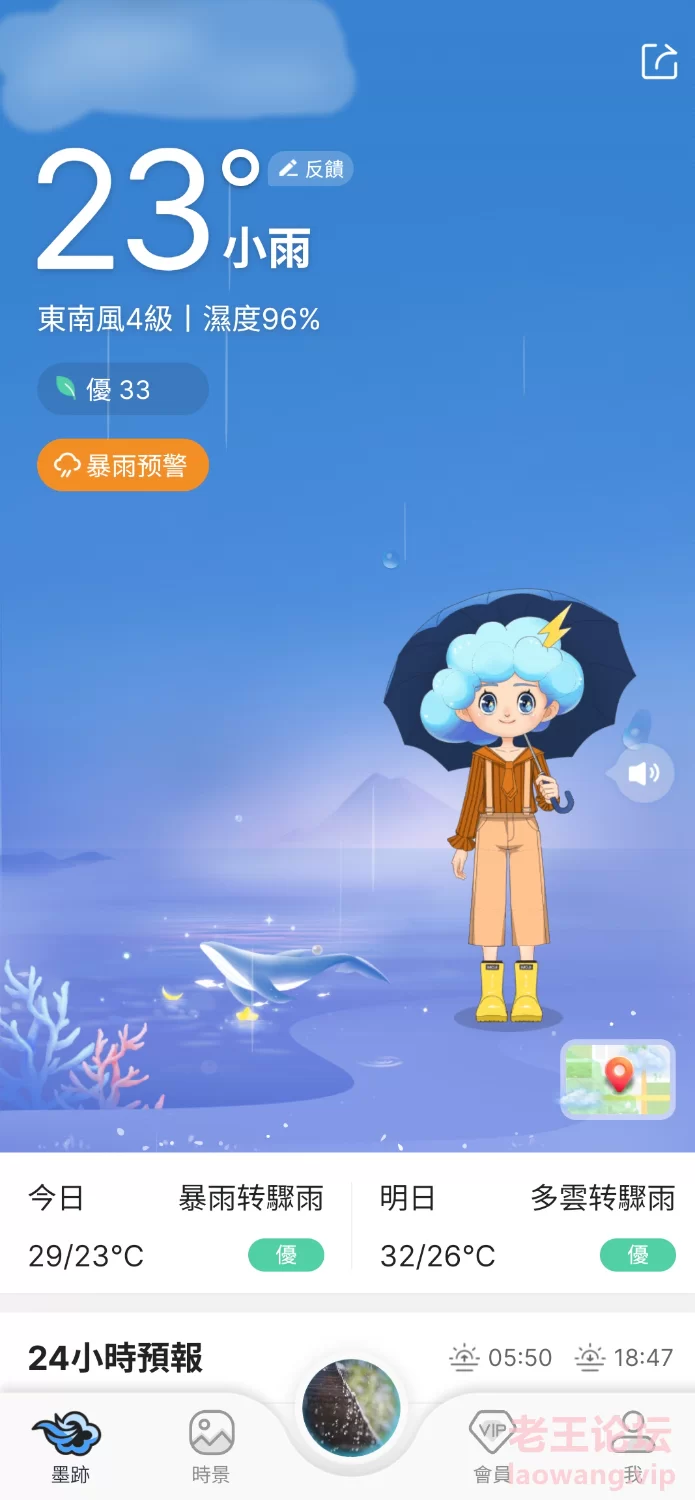
Task: Open tomorrow's forecast card 明日
Action: (527, 1226)
